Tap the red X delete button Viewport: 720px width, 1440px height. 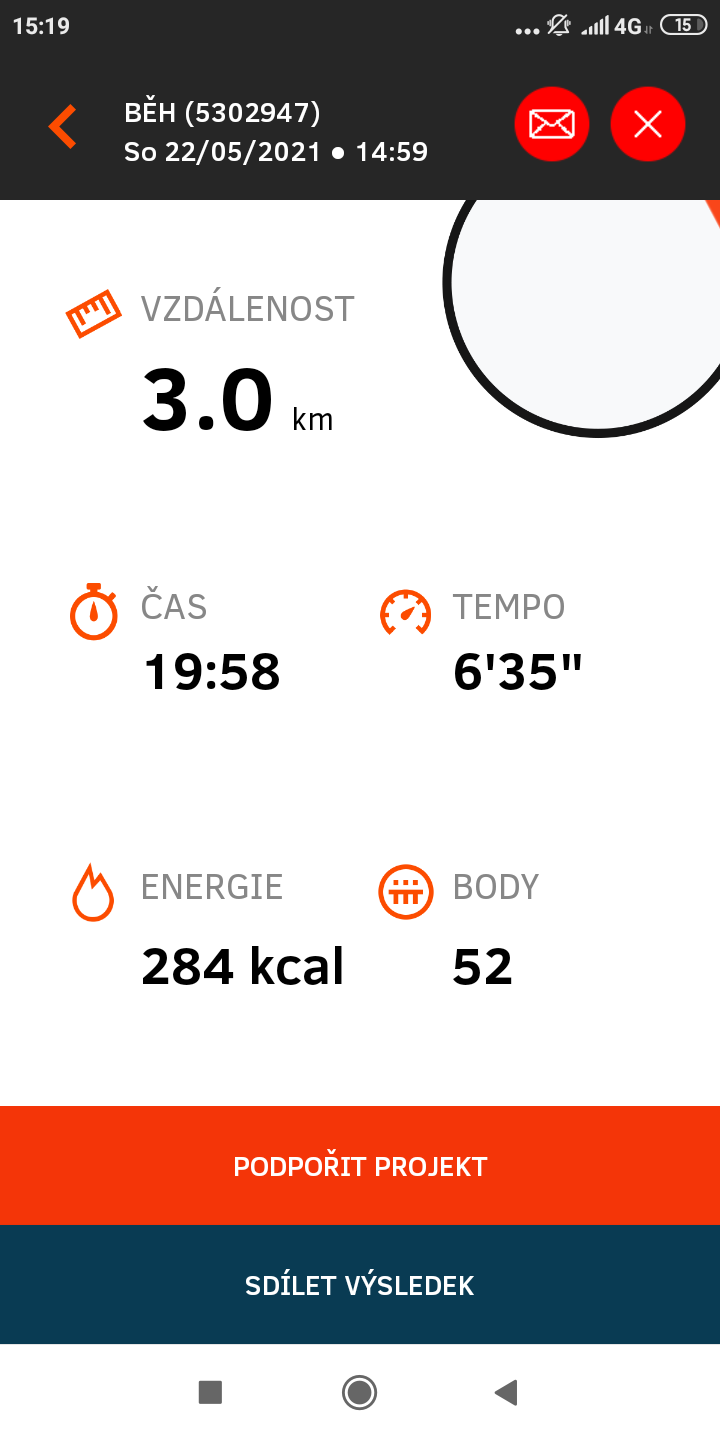tap(648, 124)
